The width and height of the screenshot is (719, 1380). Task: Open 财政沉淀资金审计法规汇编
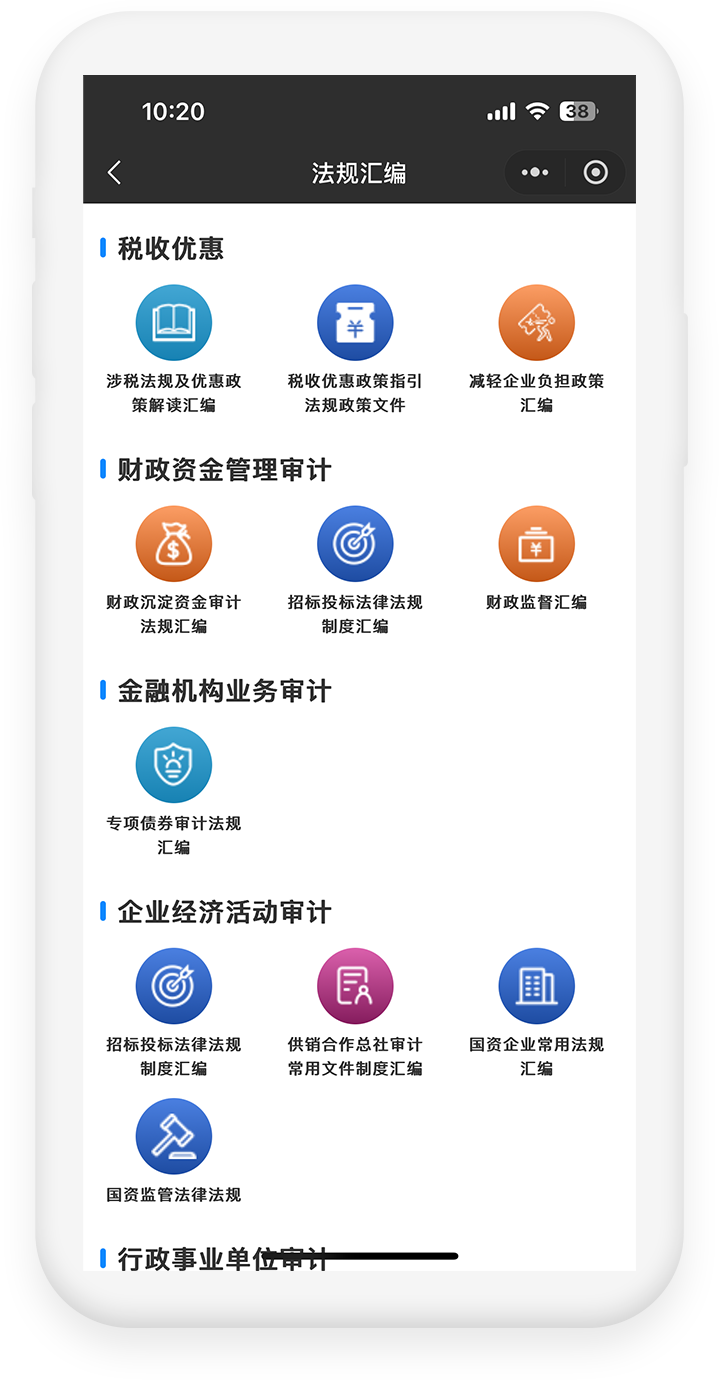(174, 545)
